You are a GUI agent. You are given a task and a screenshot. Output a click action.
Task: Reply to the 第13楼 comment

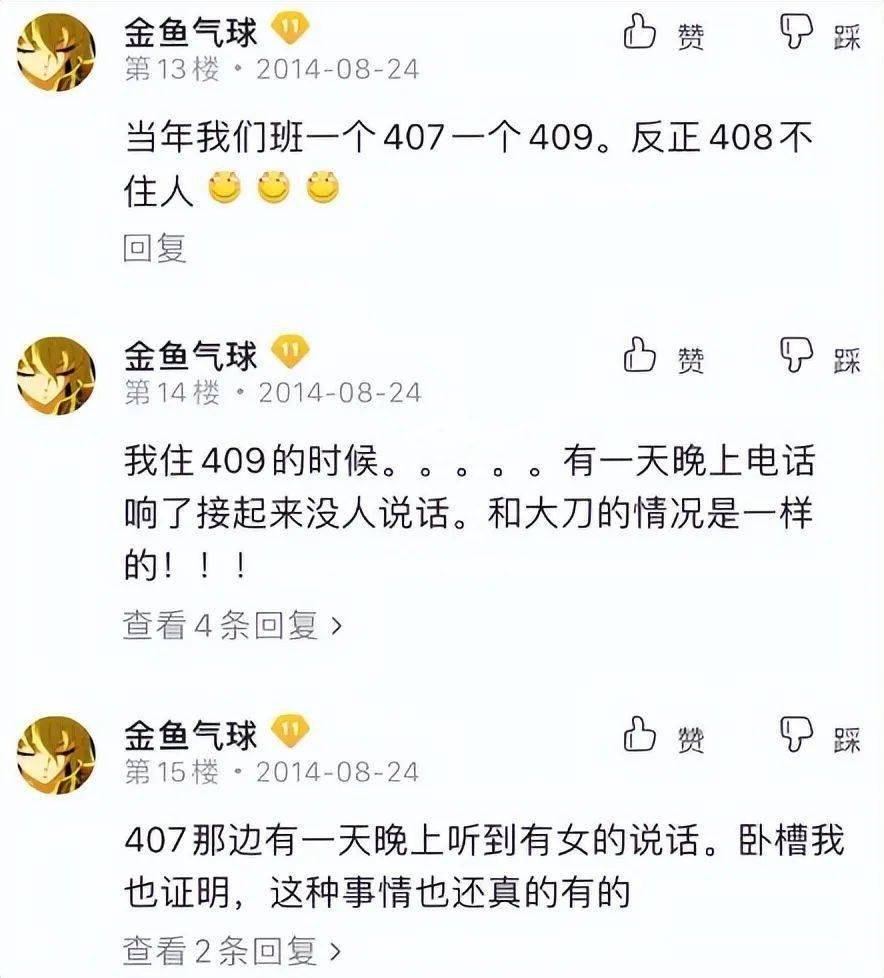coord(154,248)
